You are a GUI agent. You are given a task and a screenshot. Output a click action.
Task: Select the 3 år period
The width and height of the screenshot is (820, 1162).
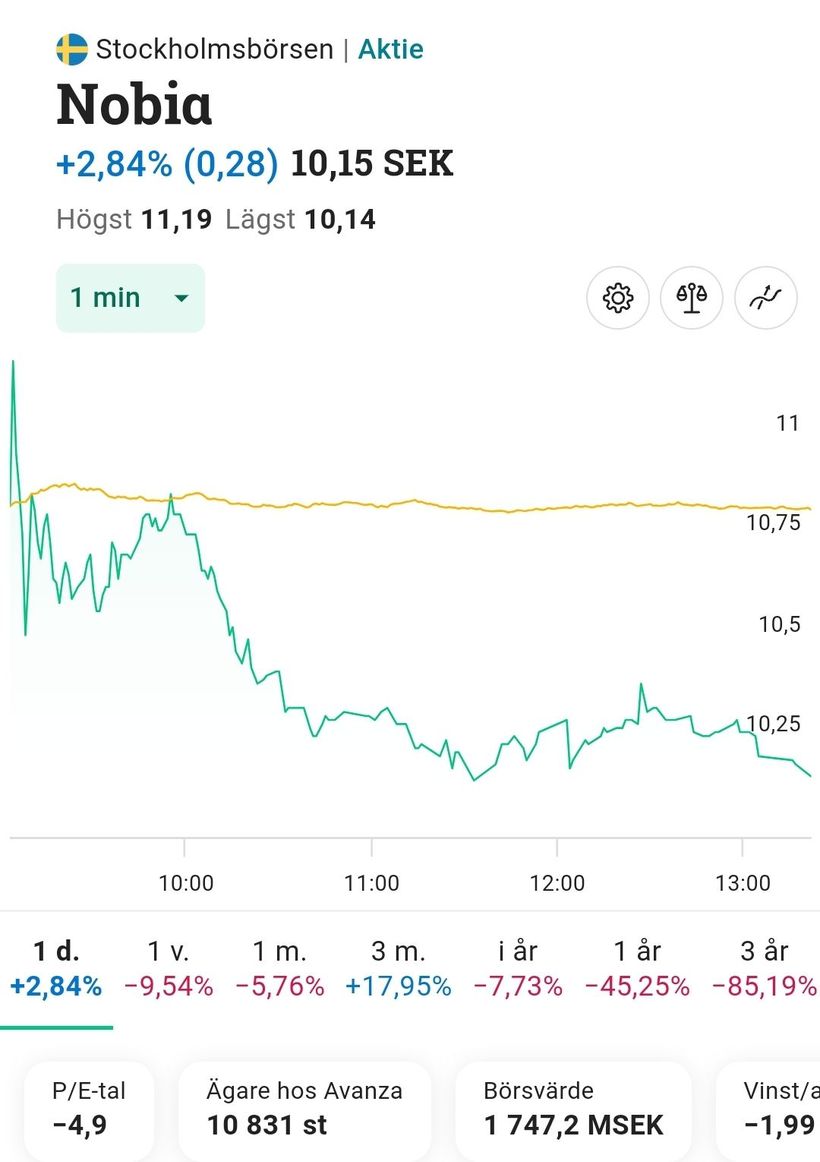[764, 967]
